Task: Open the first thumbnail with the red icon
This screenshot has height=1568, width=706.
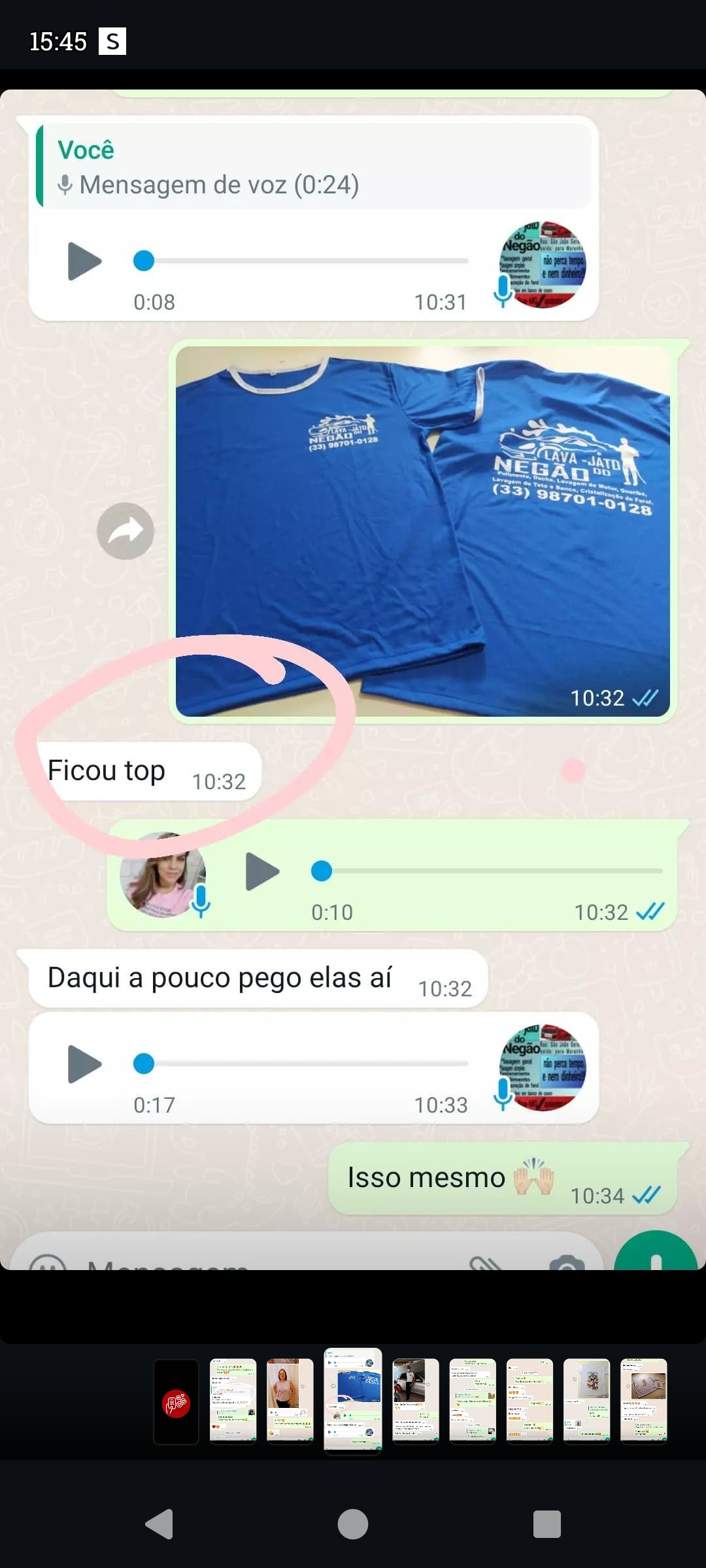Action: point(176,1402)
